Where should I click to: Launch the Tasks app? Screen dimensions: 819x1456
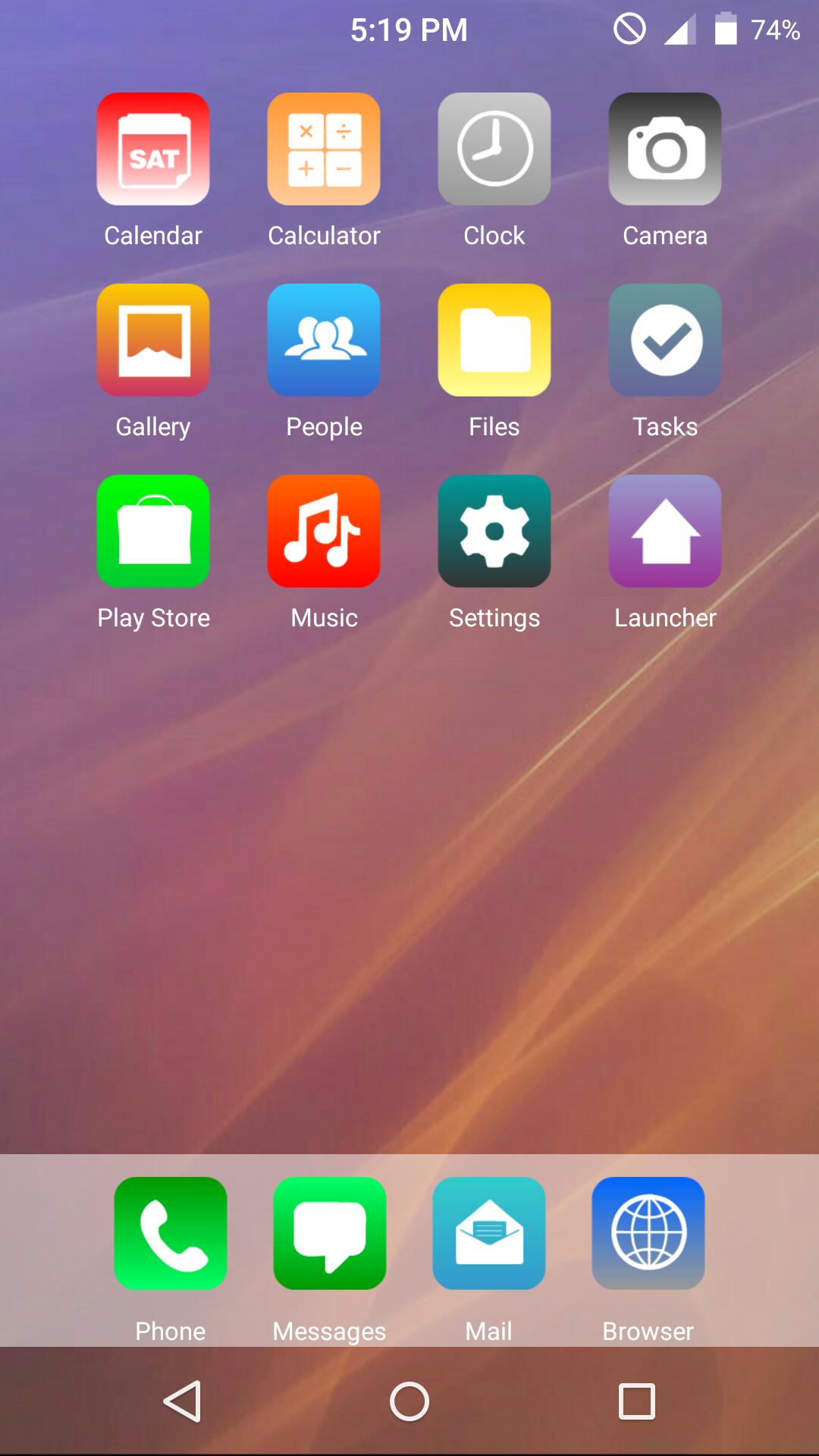point(665,340)
